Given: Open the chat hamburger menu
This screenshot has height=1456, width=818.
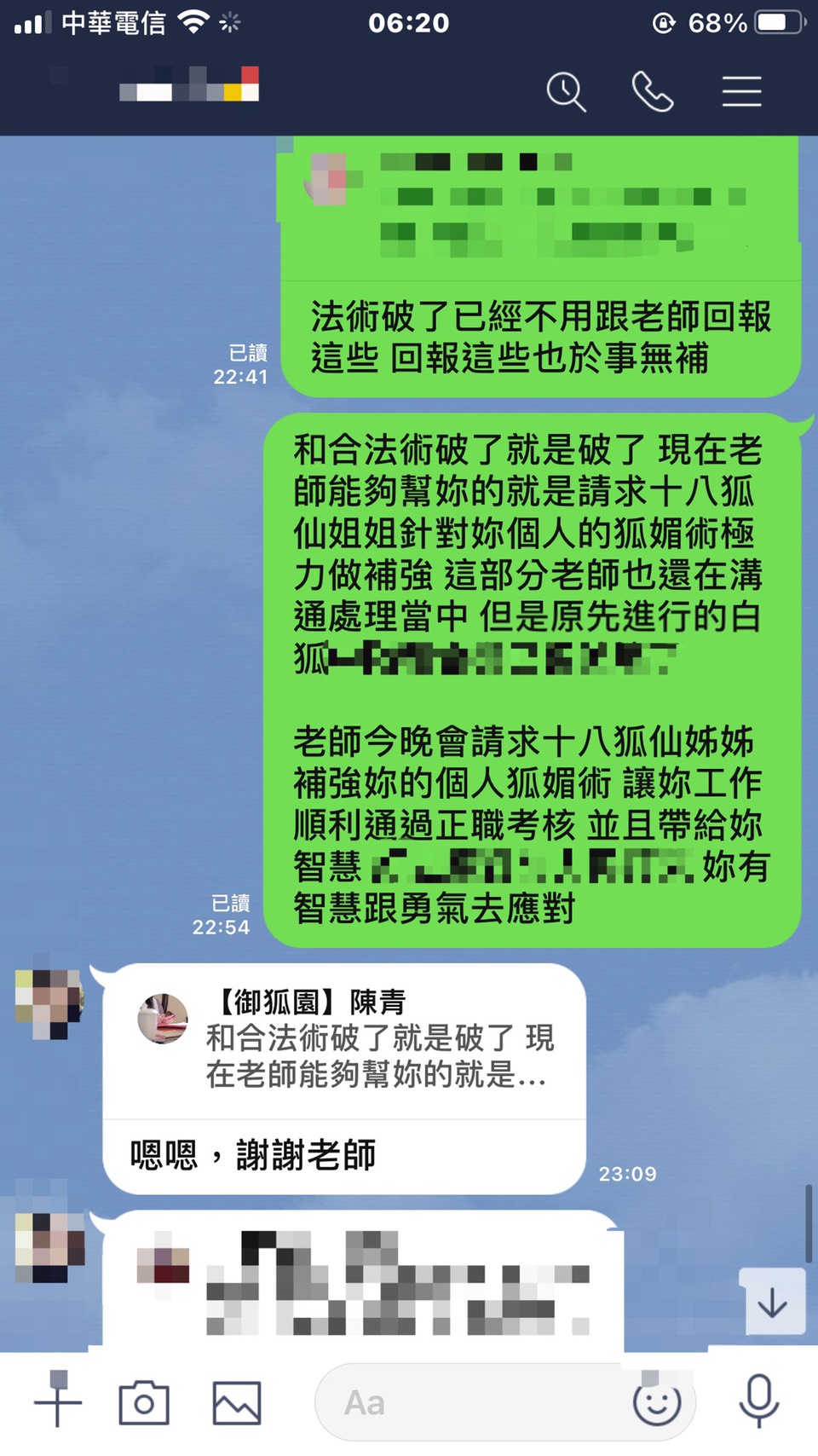Looking at the screenshot, I should pos(741,92).
